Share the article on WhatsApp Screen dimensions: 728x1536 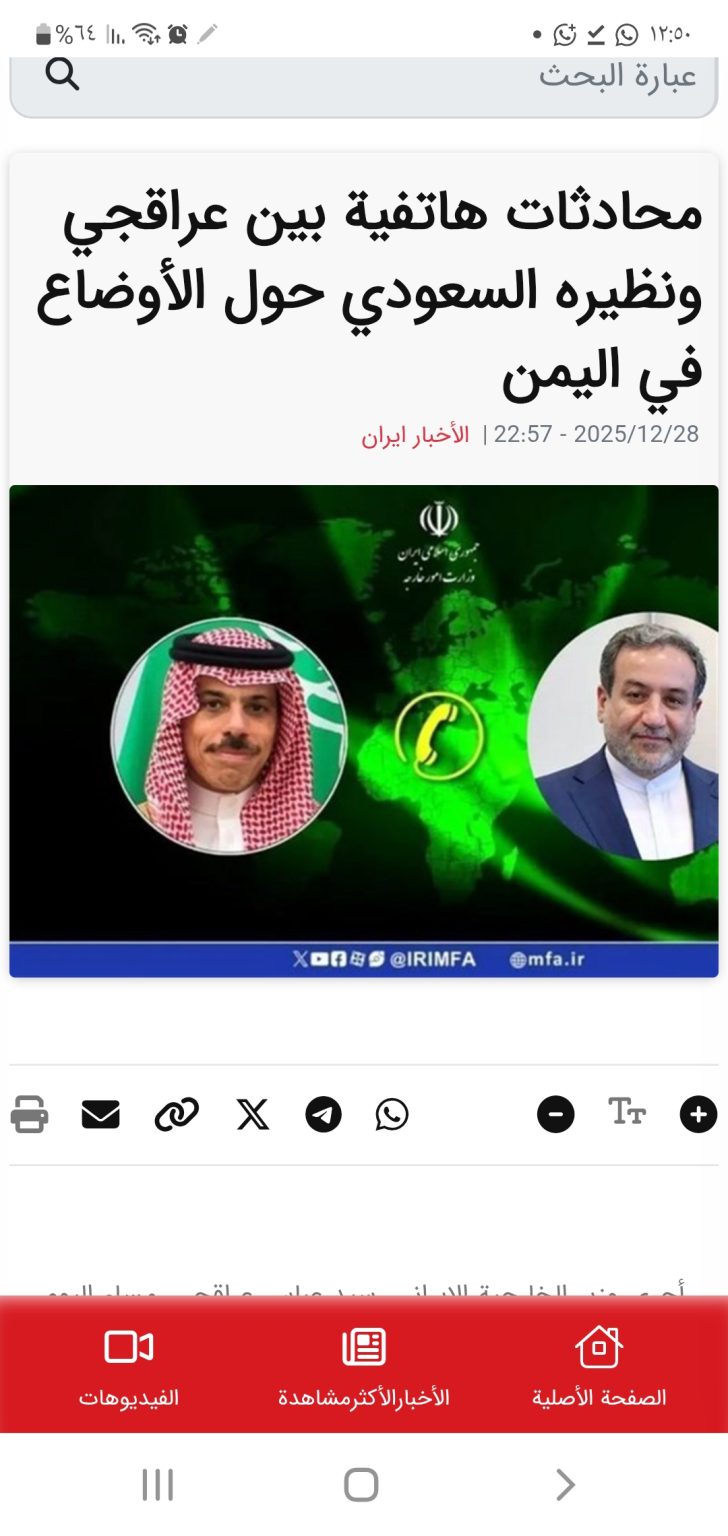[x=392, y=1114]
